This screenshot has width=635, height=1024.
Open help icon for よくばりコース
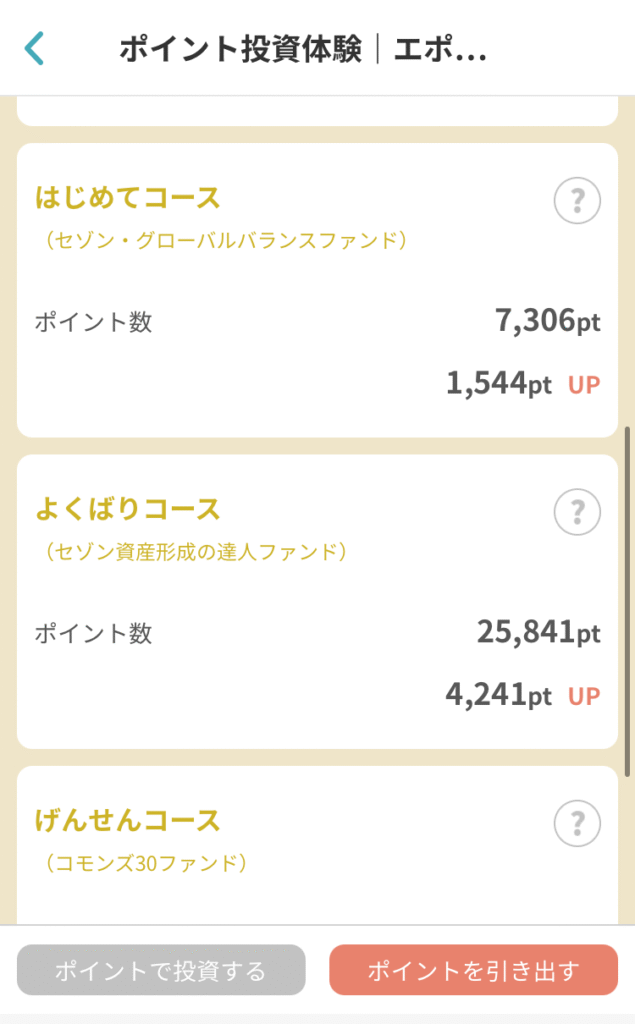click(x=578, y=512)
